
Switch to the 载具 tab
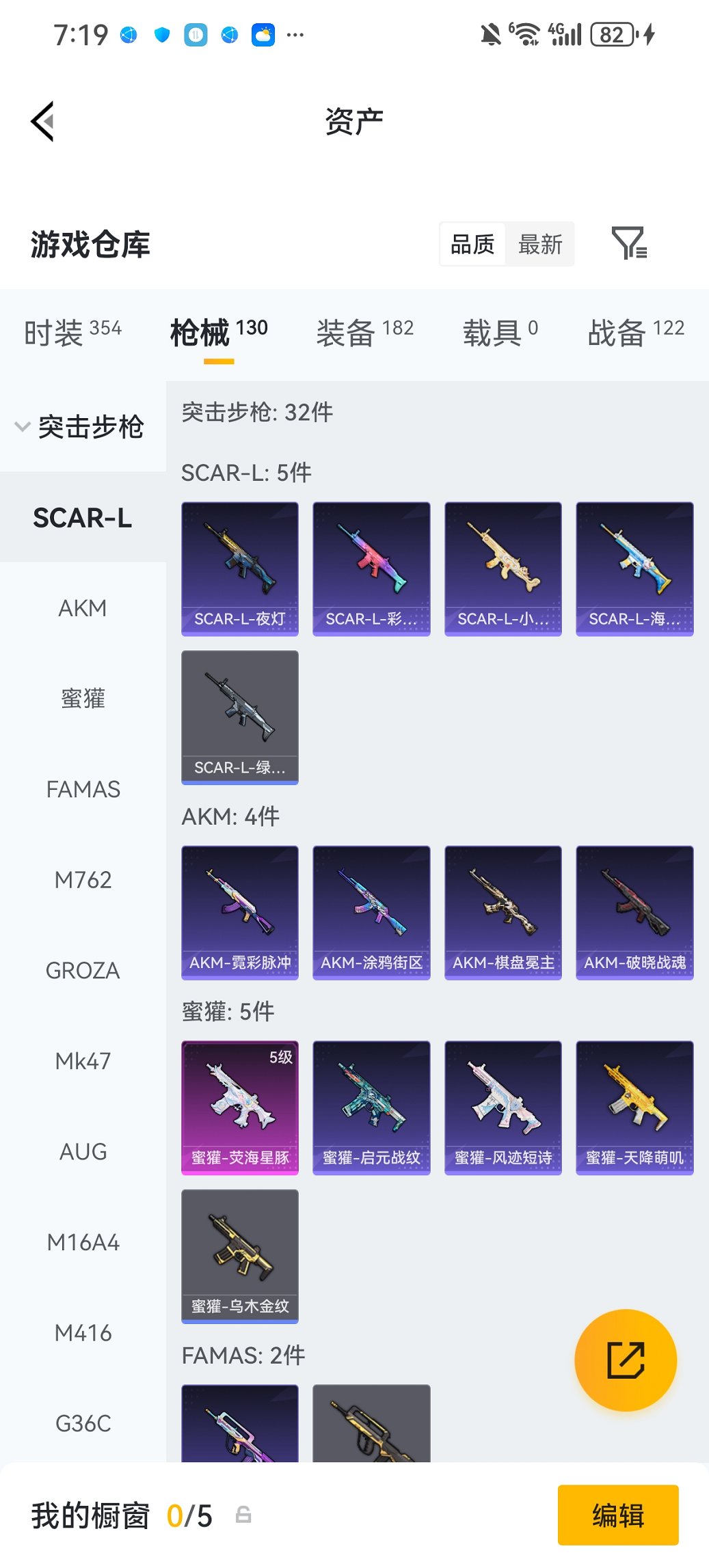[500, 333]
